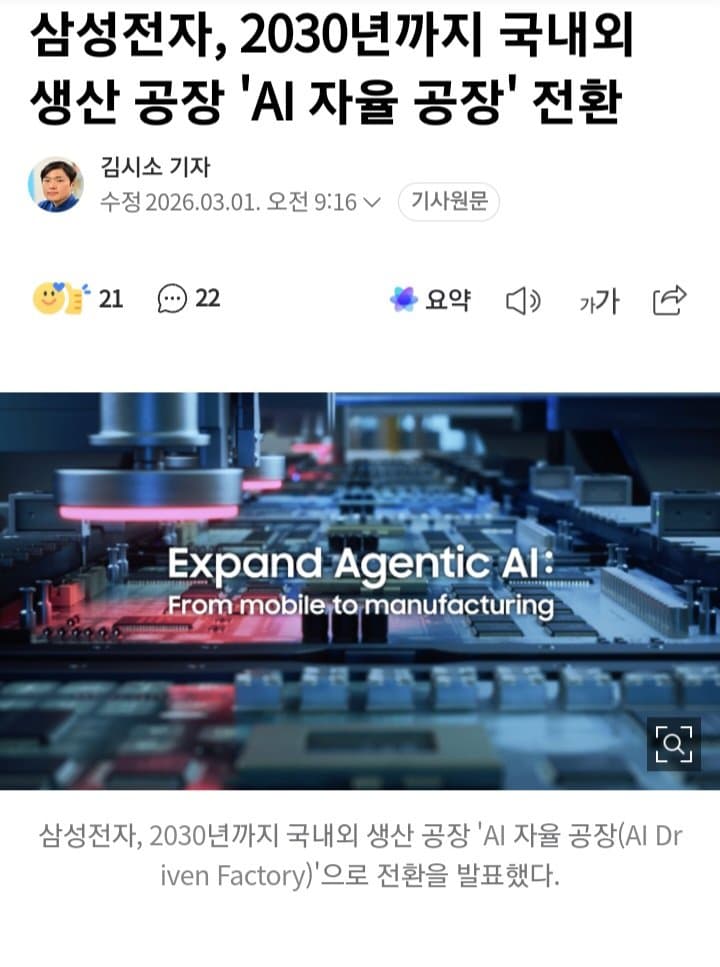Enlarge the article image with magnifier icon
The height and width of the screenshot is (967, 720).
tap(673, 743)
